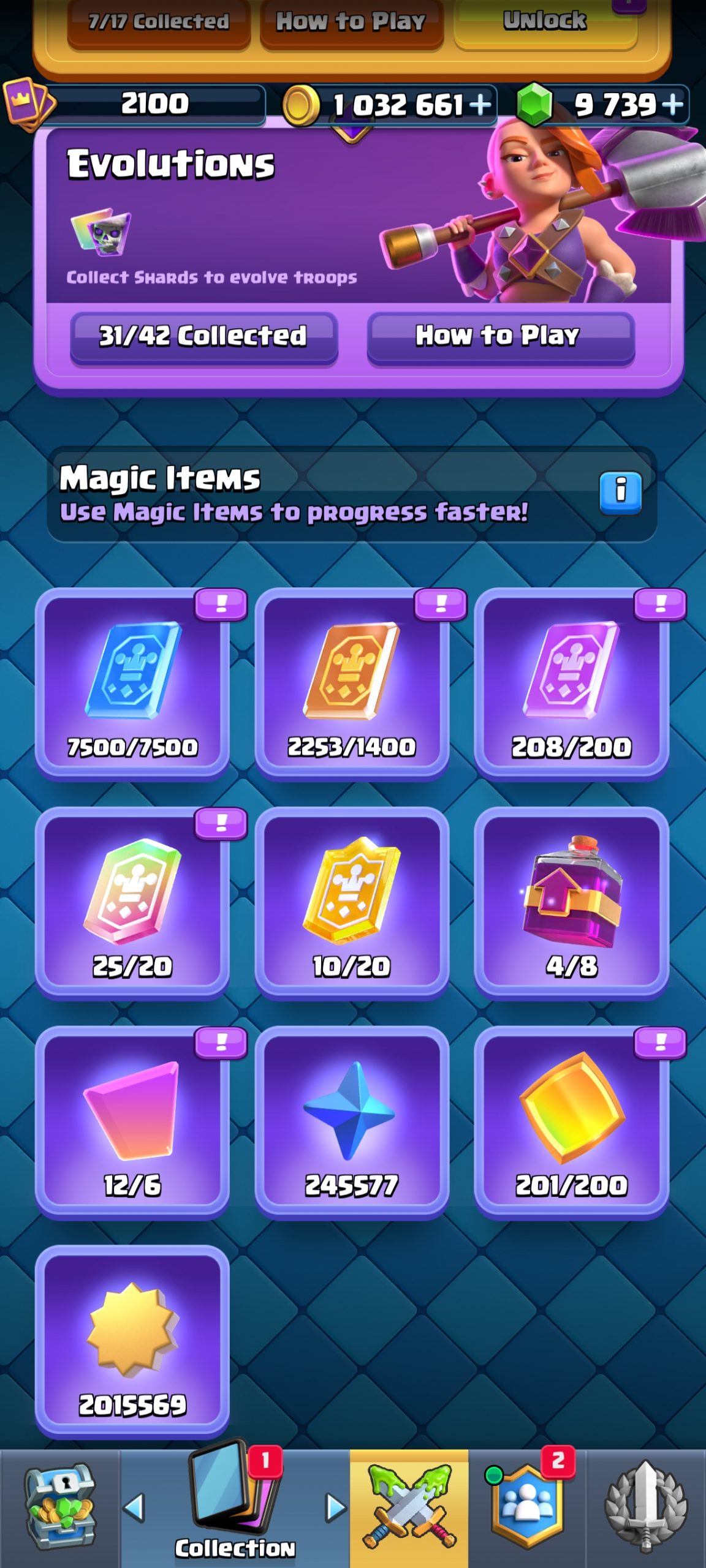This screenshot has width=706, height=1568.
Task: Go to the battle crossed-swords tab
Action: (409, 1508)
